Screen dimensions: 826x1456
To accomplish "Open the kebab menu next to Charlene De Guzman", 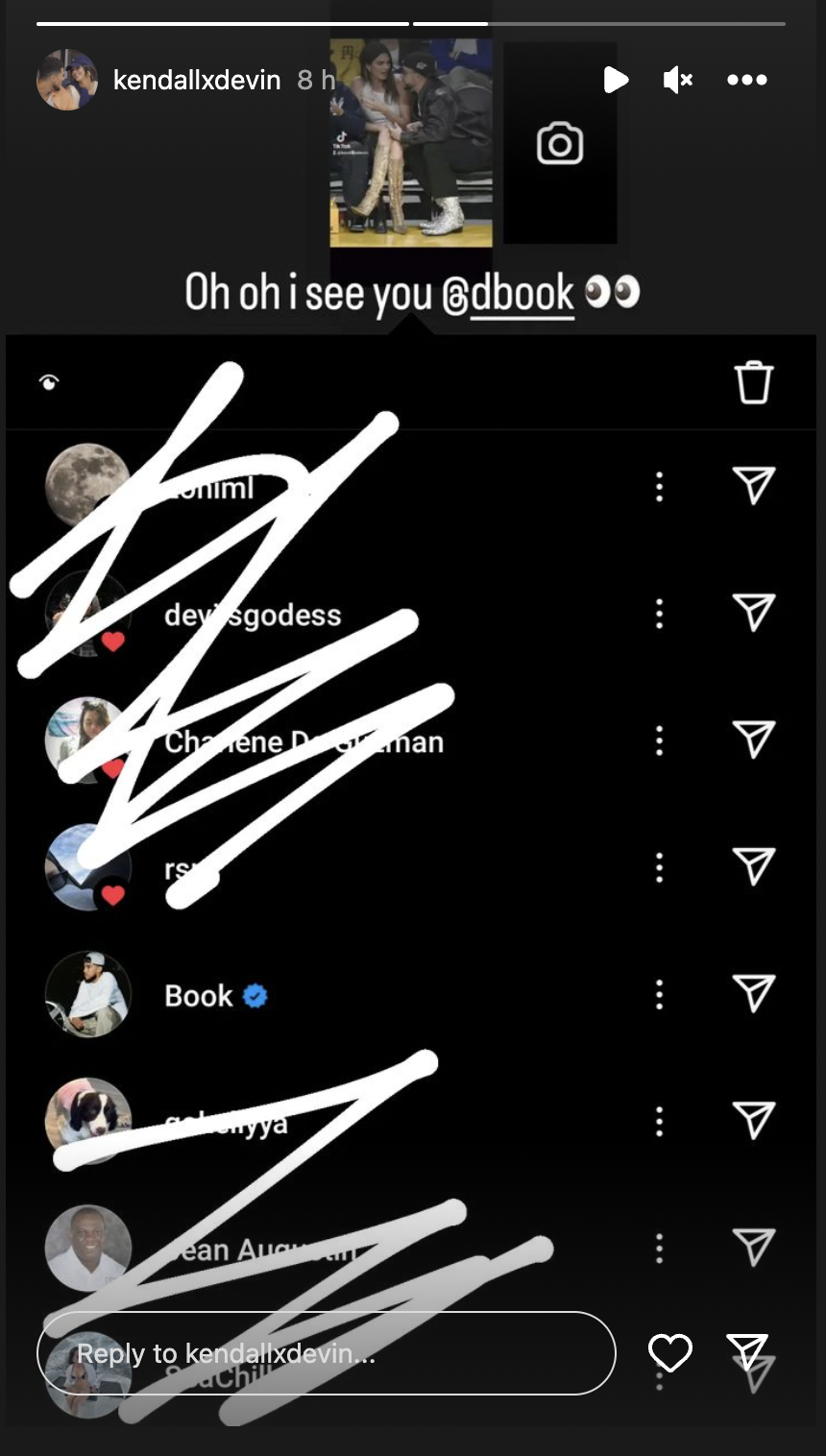I will pos(659,741).
